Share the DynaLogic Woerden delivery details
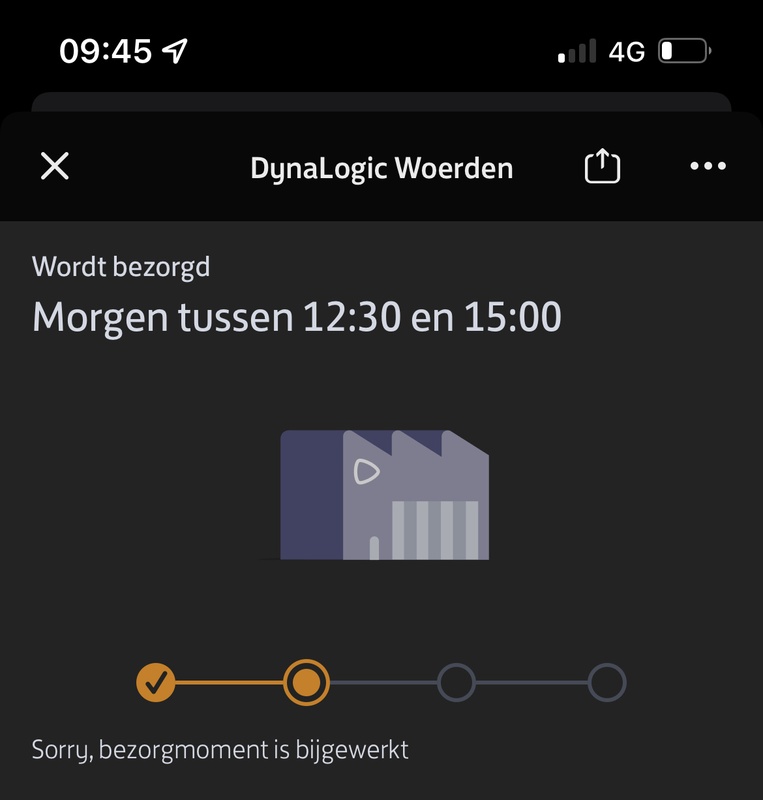This screenshot has height=800, width=763. point(602,166)
